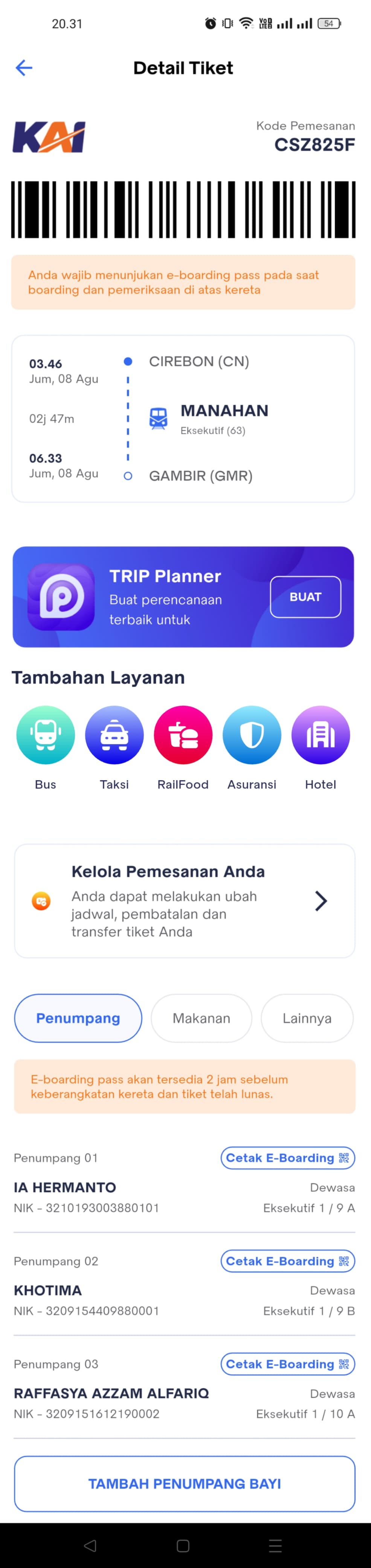Open RailFood add-on service
Screen dimensions: 371x1568
(183, 735)
